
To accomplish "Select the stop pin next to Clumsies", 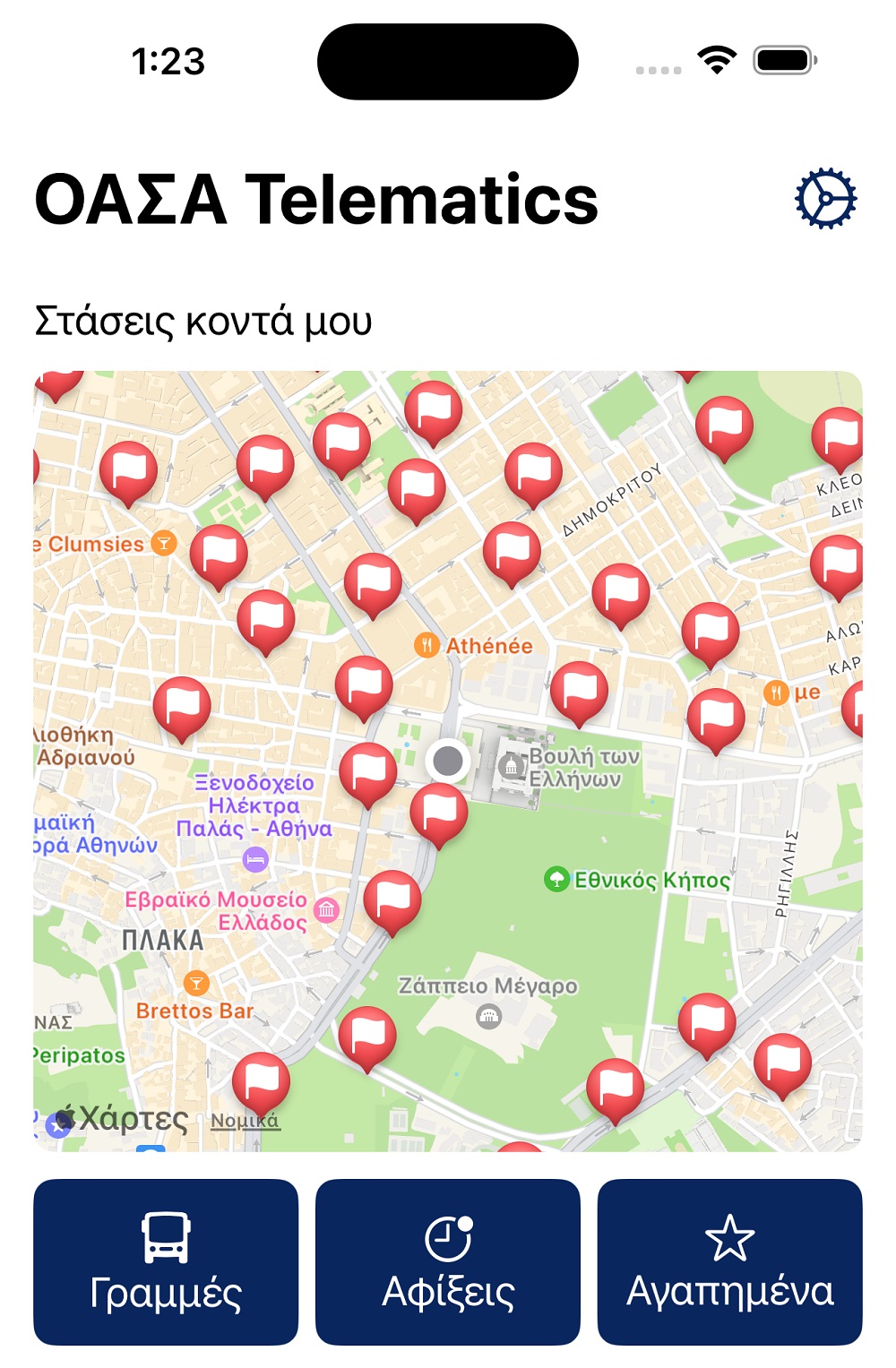I will coord(219,555).
